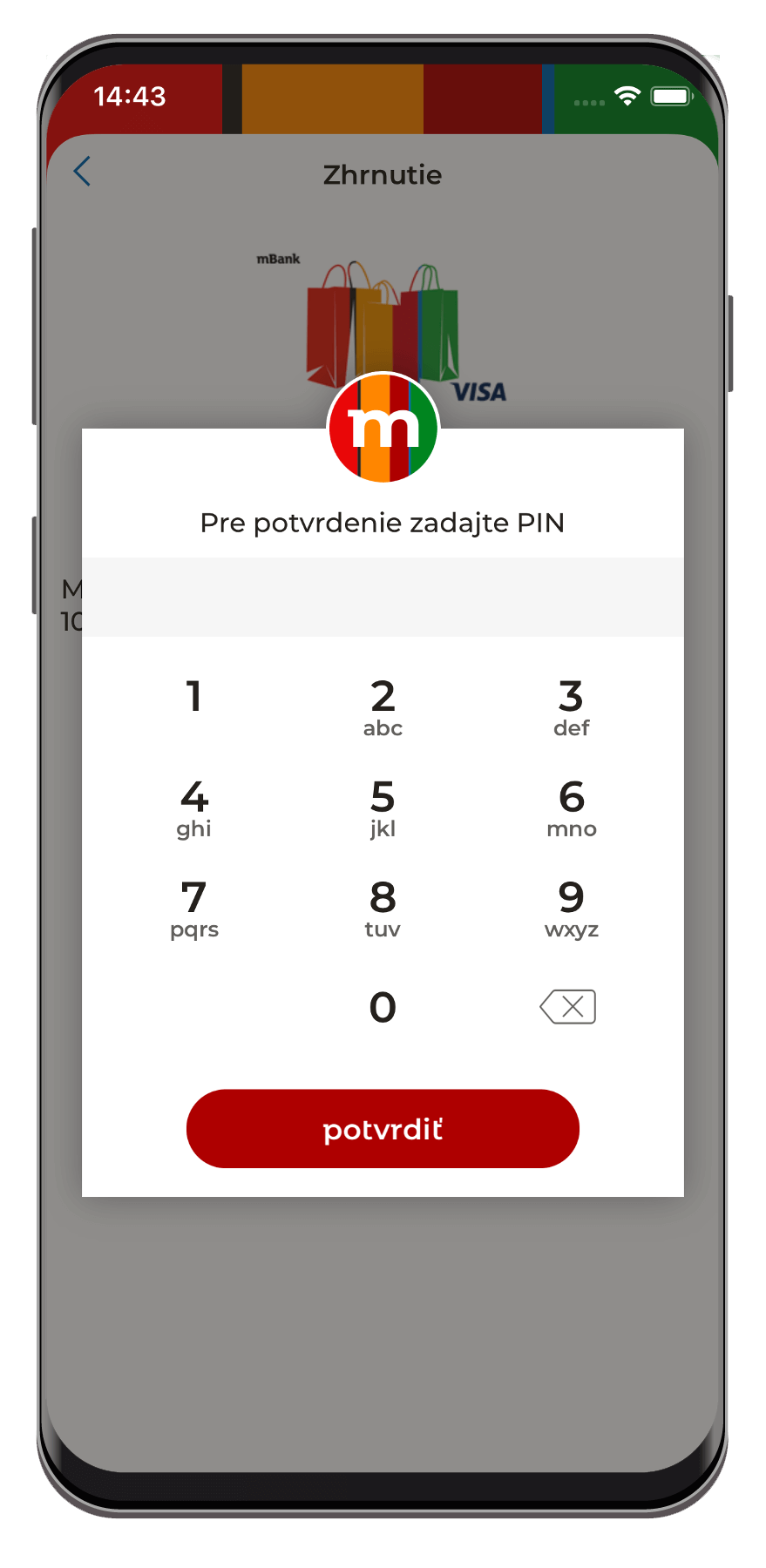This screenshot has height=1568, width=766.
Task: Enter digit 1 on the PIN keypad
Action: (194, 697)
